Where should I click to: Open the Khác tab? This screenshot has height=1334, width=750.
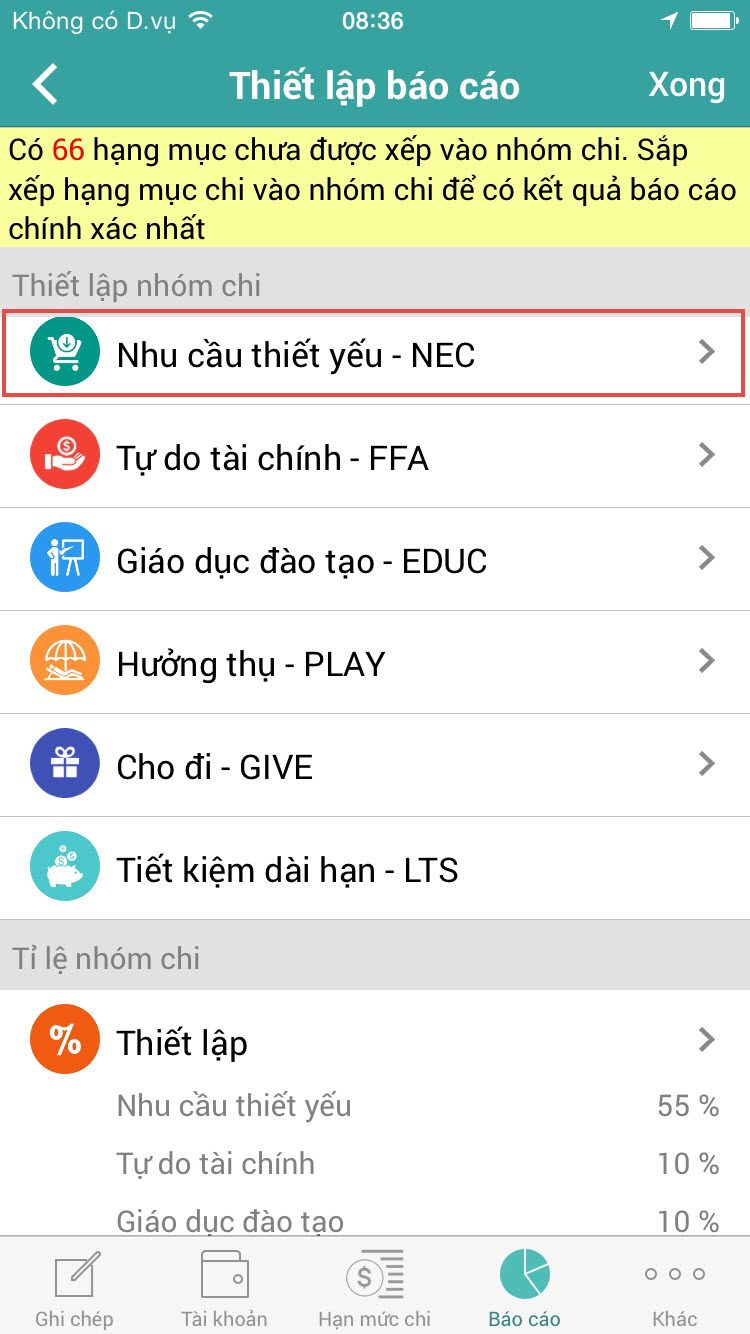point(674,1286)
